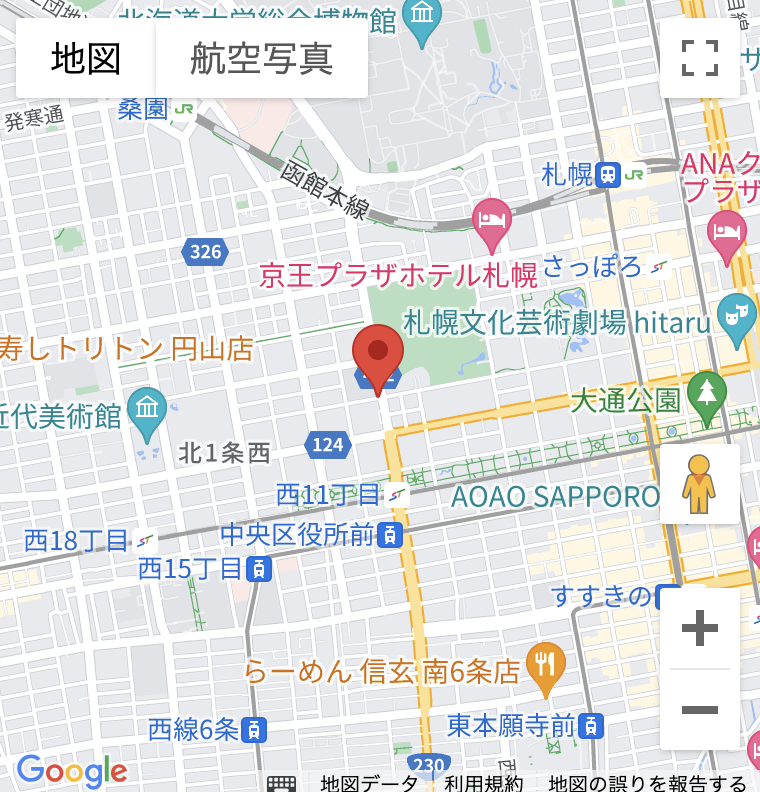The width and height of the screenshot is (760, 792).
Task: Toggle fullscreen map view
Action: pyautogui.click(x=699, y=59)
